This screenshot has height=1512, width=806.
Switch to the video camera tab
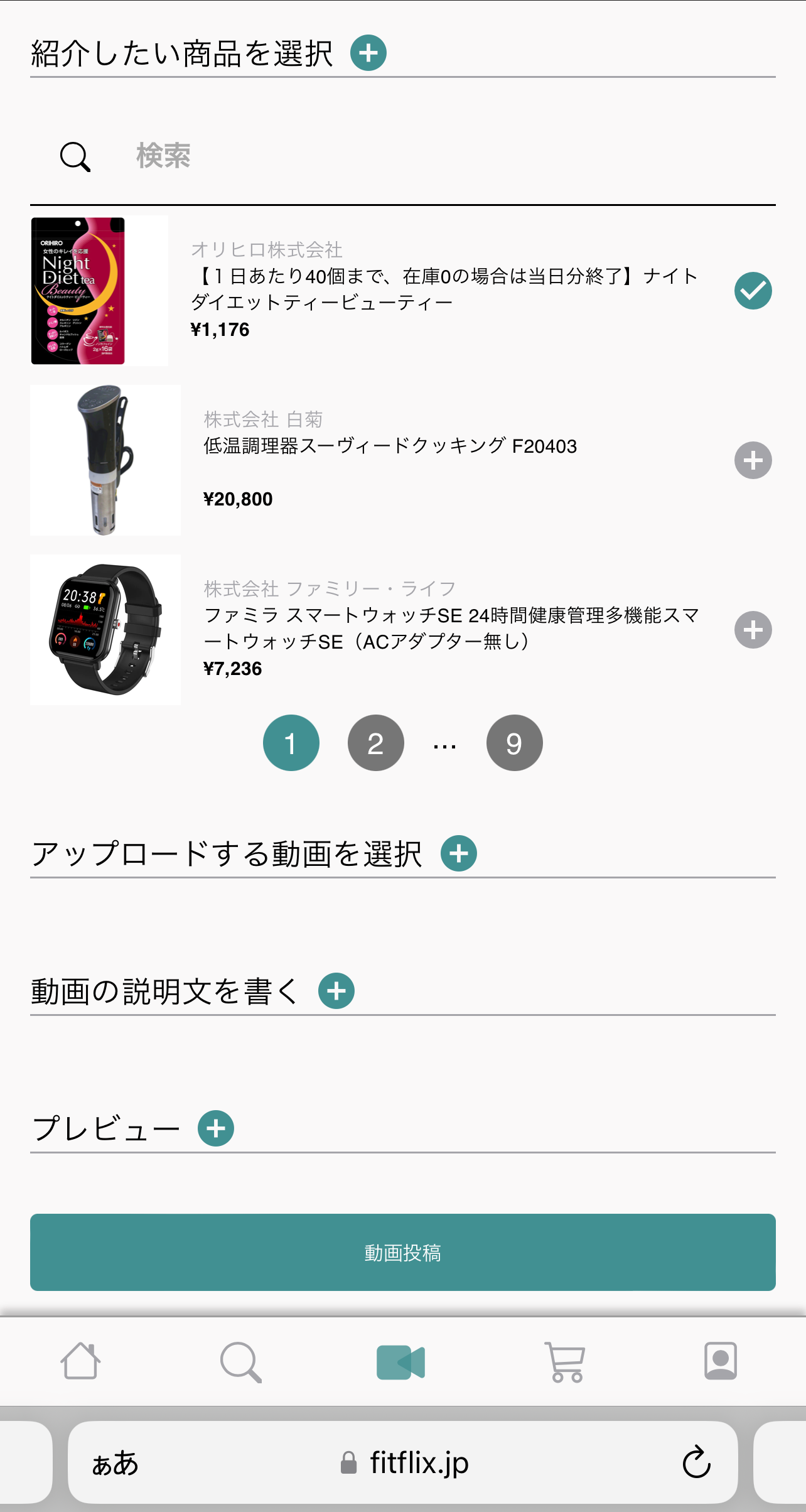pyautogui.click(x=401, y=1361)
